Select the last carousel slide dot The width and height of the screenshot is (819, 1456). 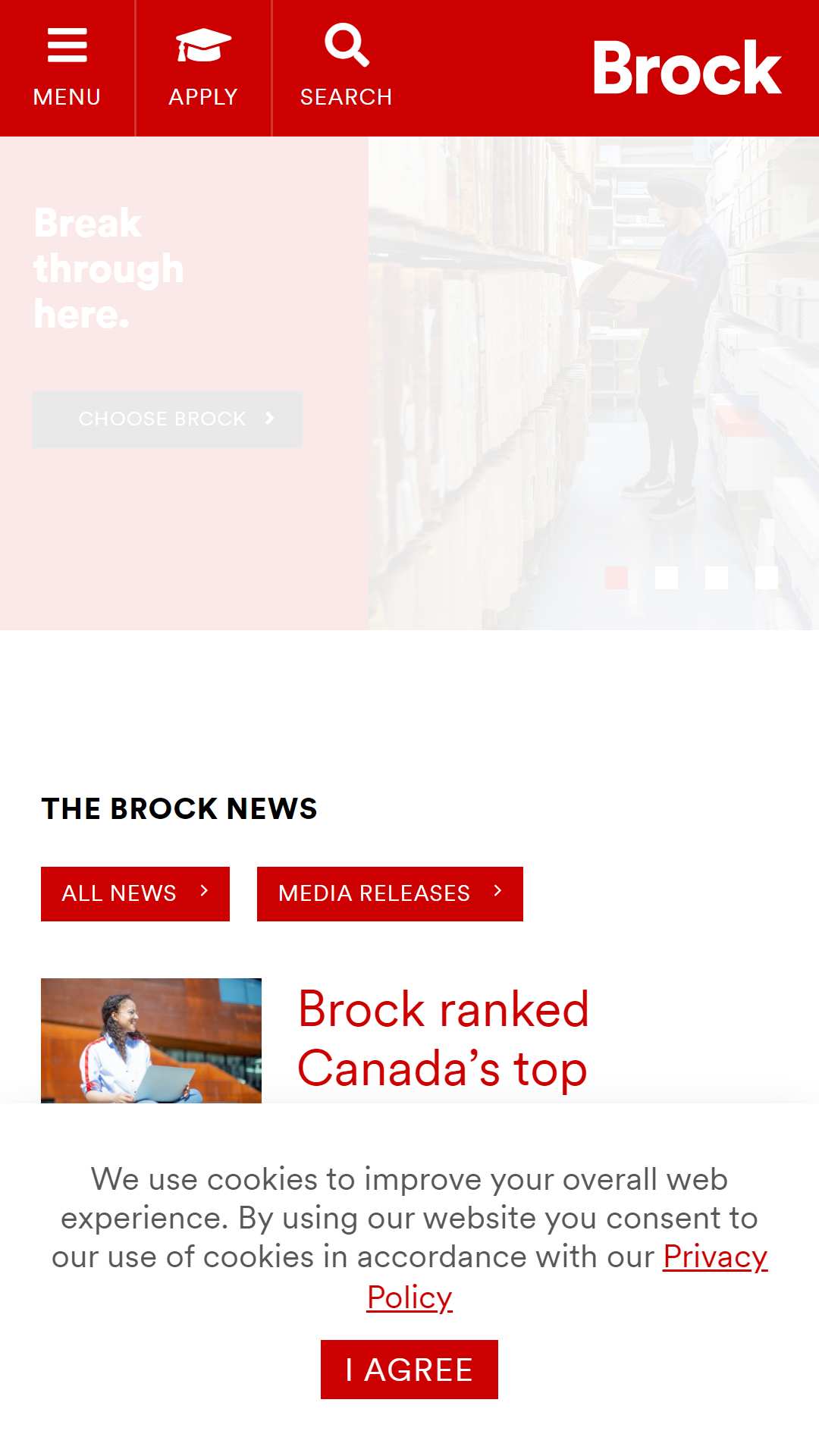(767, 577)
